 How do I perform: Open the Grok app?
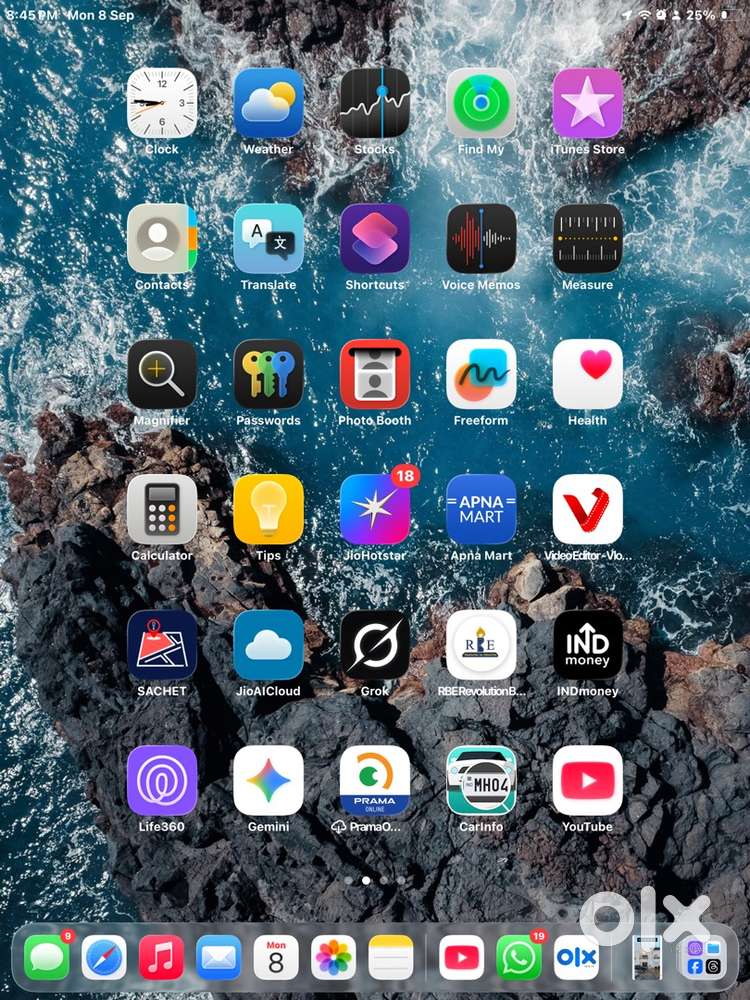pyautogui.click(x=375, y=645)
